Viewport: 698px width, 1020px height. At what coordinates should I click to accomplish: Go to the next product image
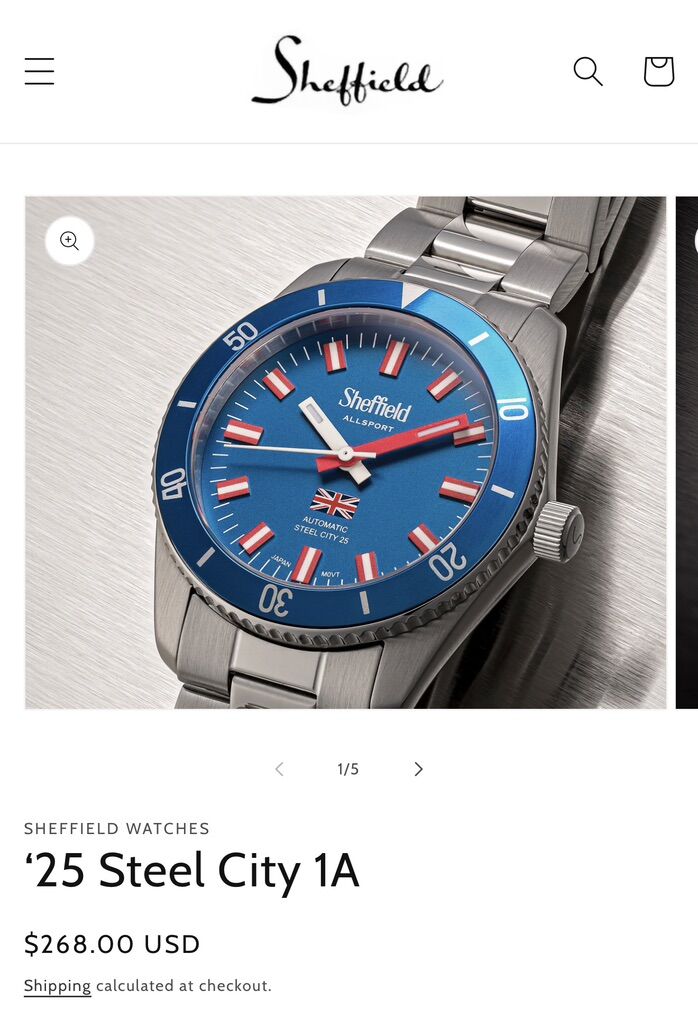click(x=418, y=769)
